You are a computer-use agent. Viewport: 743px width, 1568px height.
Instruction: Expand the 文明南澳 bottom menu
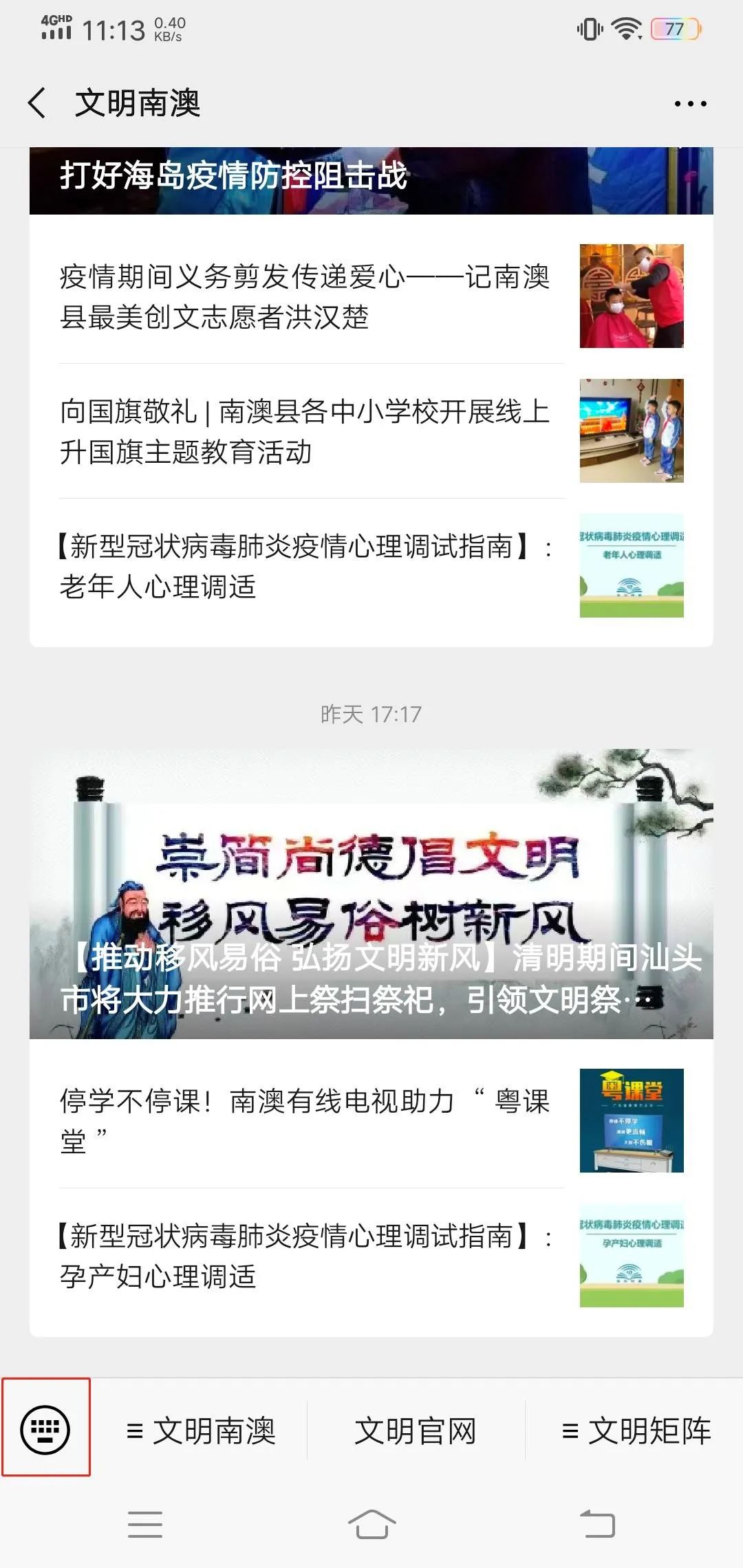click(x=200, y=1431)
